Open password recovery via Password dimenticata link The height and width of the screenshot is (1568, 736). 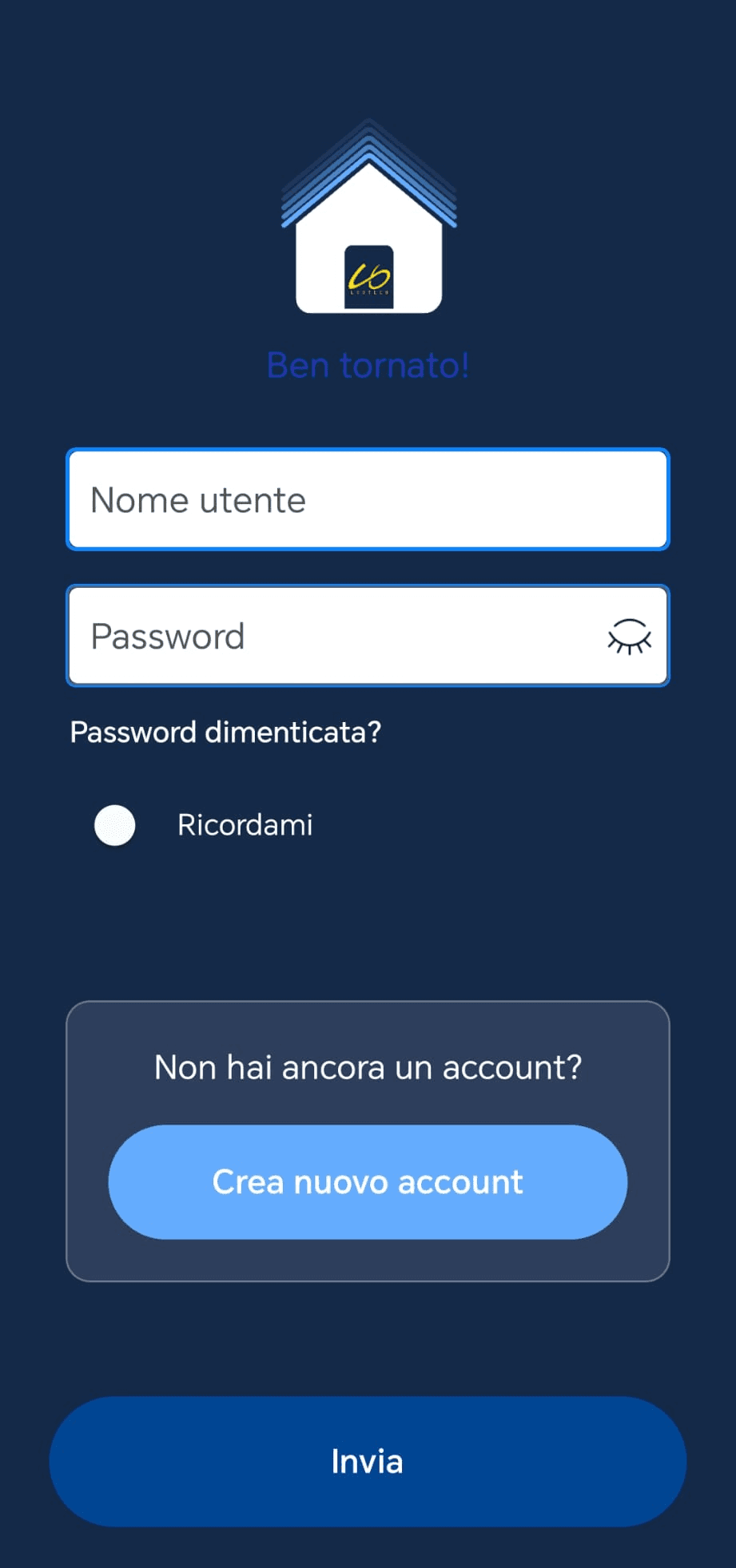227,732
